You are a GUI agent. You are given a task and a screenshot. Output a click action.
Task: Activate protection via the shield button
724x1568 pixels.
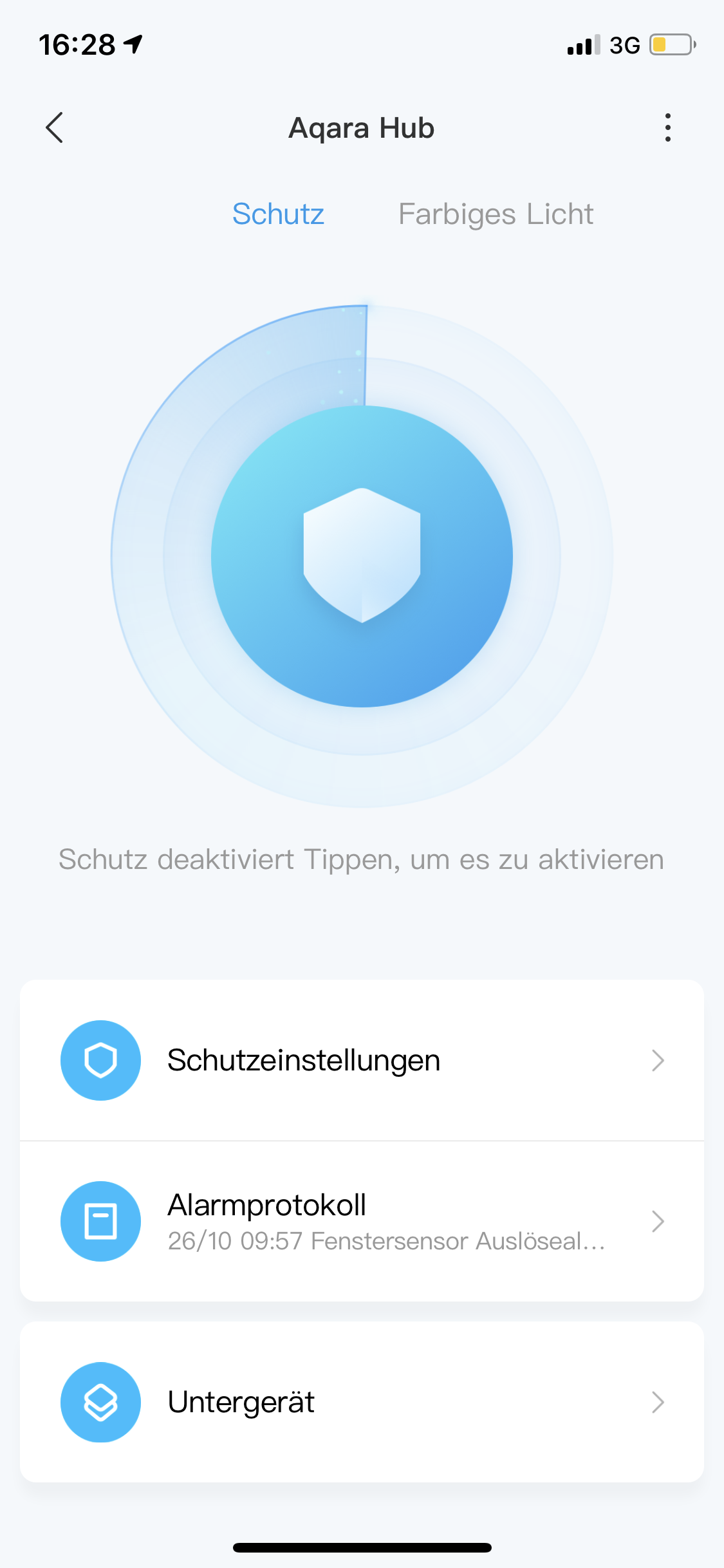[x=362, y=556]
